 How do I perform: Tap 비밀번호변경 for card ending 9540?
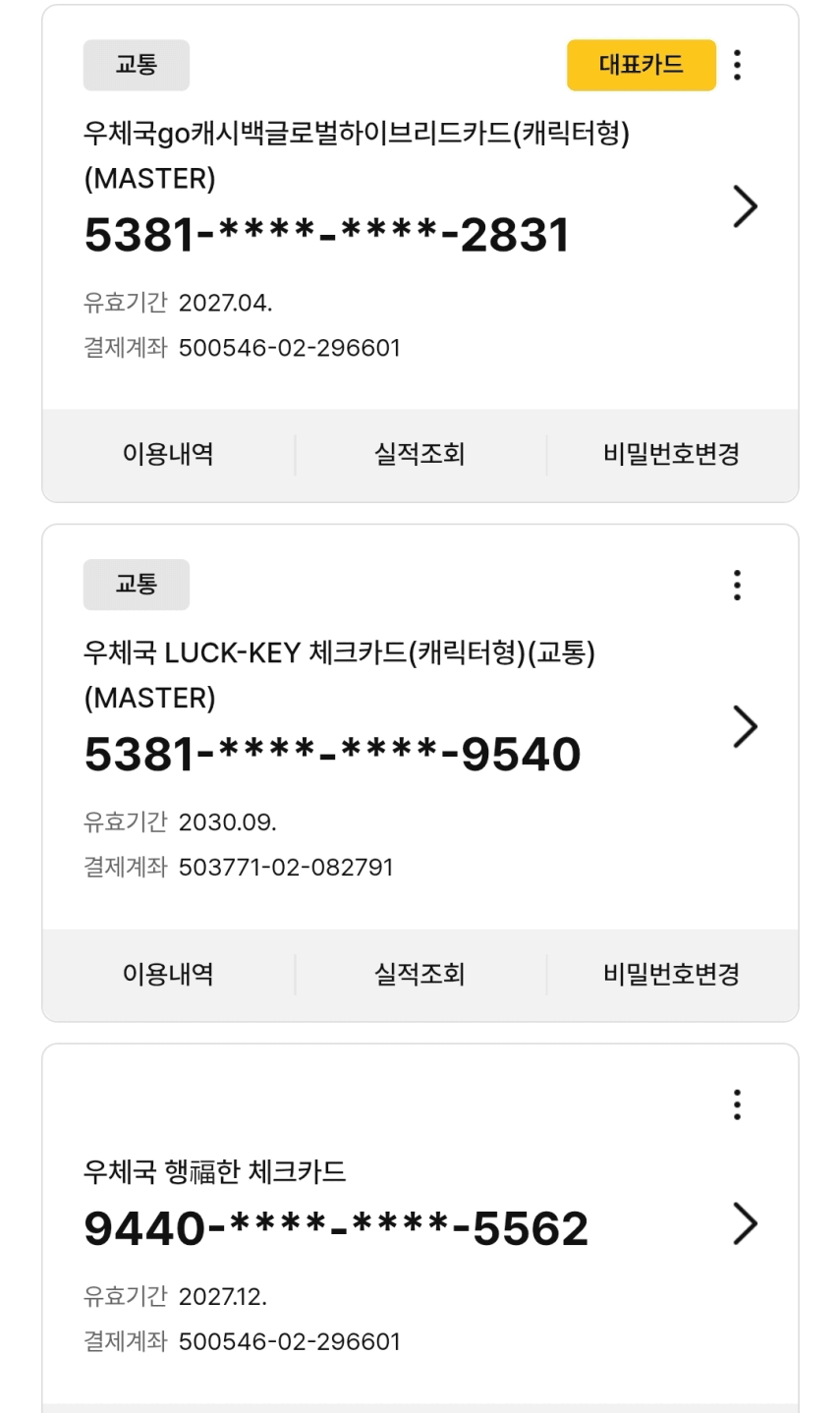(x=671, y=974)
